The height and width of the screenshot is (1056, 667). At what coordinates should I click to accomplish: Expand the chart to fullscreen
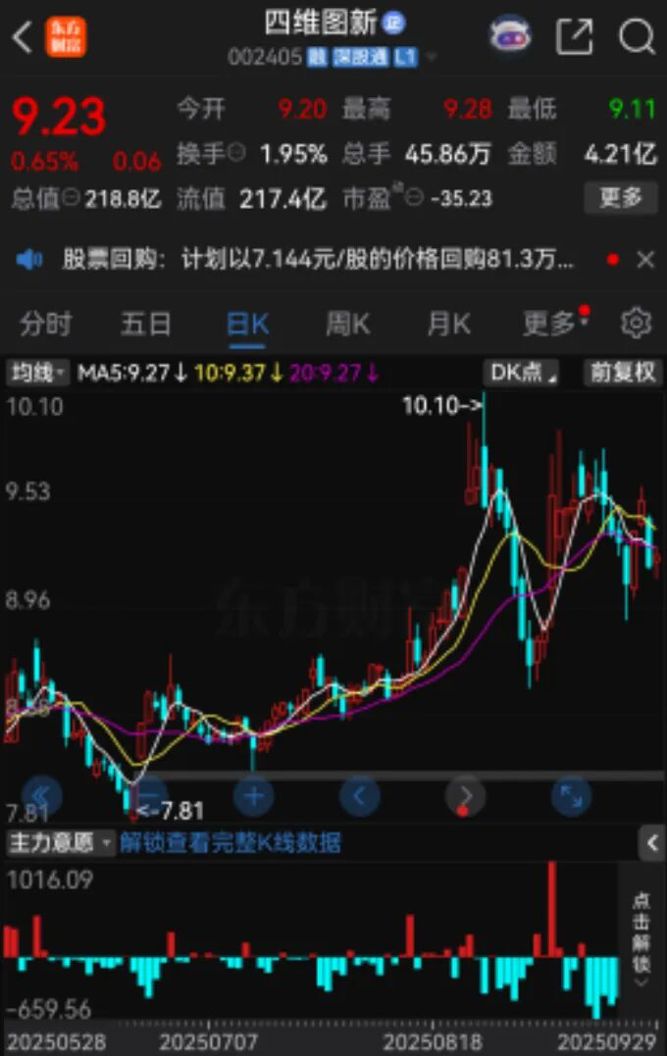click(571, 796)
